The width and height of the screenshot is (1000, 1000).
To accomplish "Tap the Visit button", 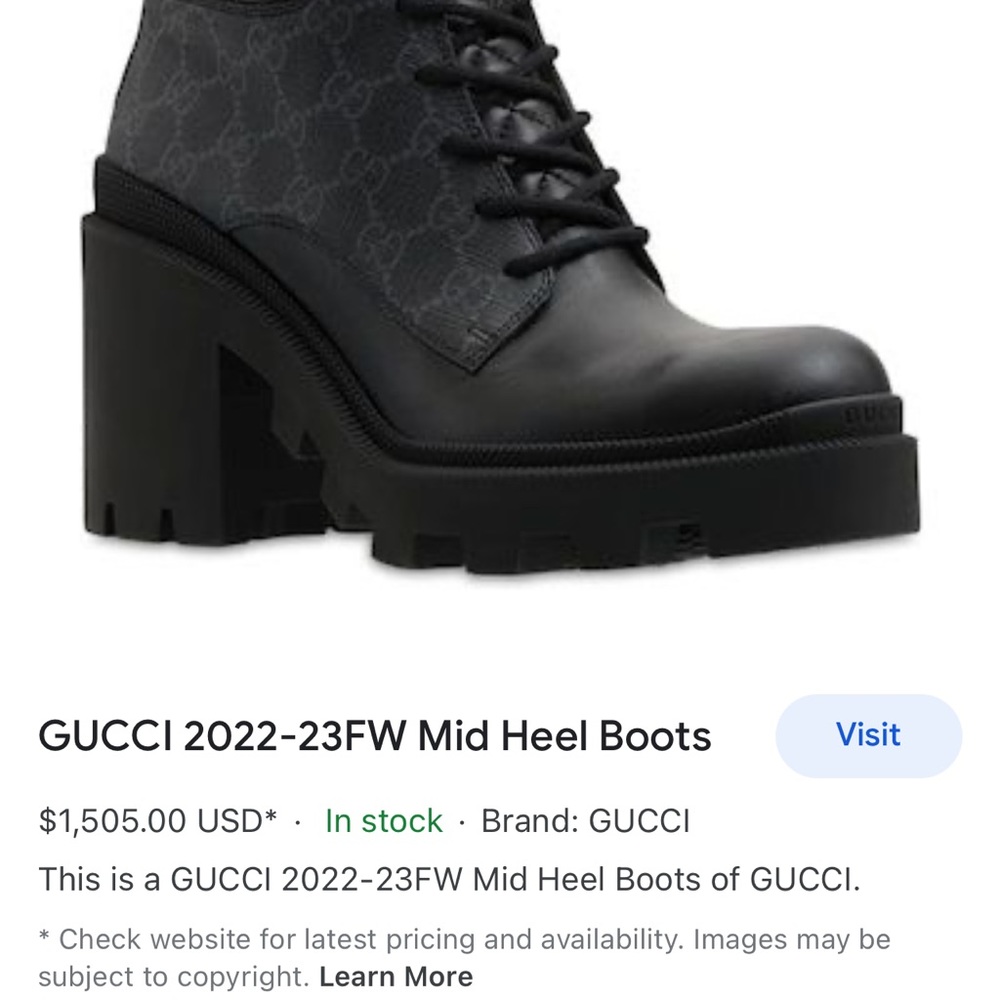I will coord(868,736).
